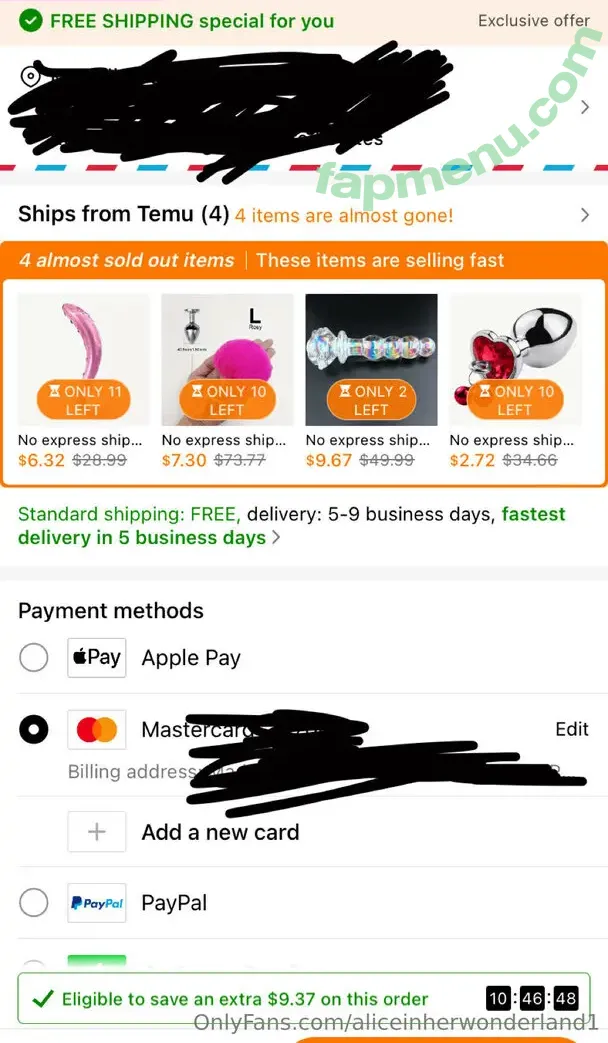The height and width of the screenshot is (1043, 608).
Task: View the item priced $2.72
Action: [x=515, y=360]
